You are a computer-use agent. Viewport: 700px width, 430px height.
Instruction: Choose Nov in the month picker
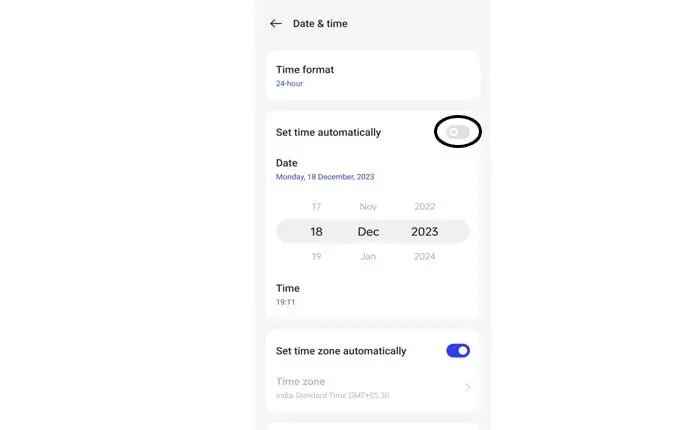tap(368, 206)
